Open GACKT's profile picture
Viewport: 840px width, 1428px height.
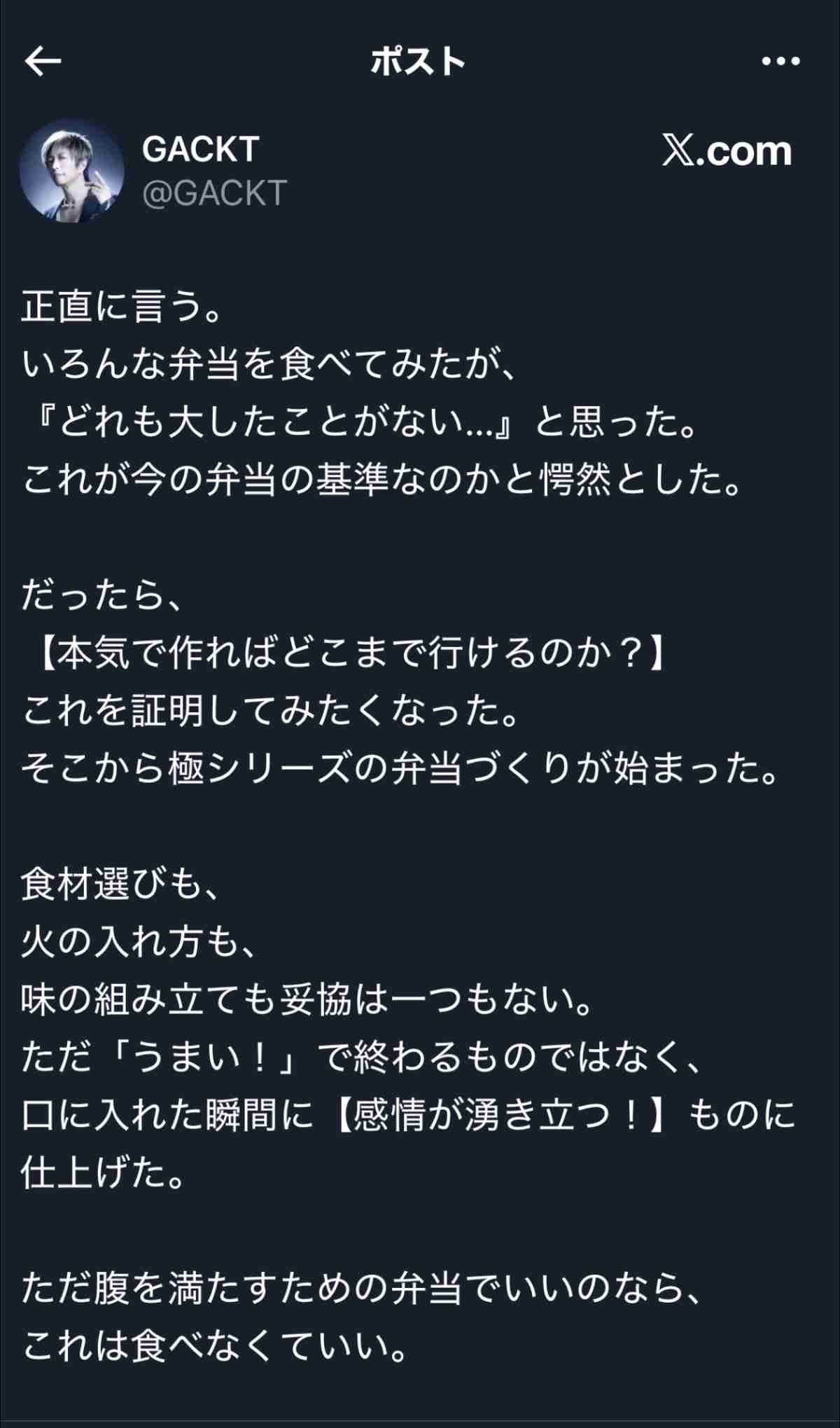point(71,171)
